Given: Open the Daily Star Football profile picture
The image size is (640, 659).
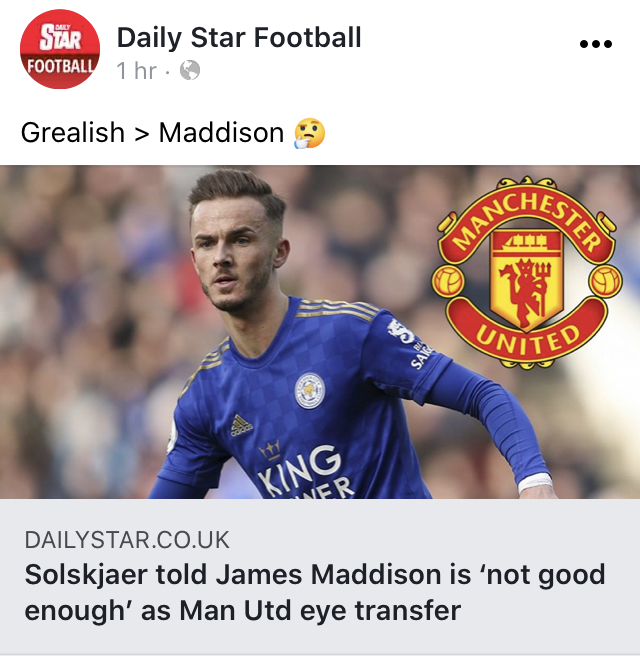Looking at the screenshot, I should [60, 49].
